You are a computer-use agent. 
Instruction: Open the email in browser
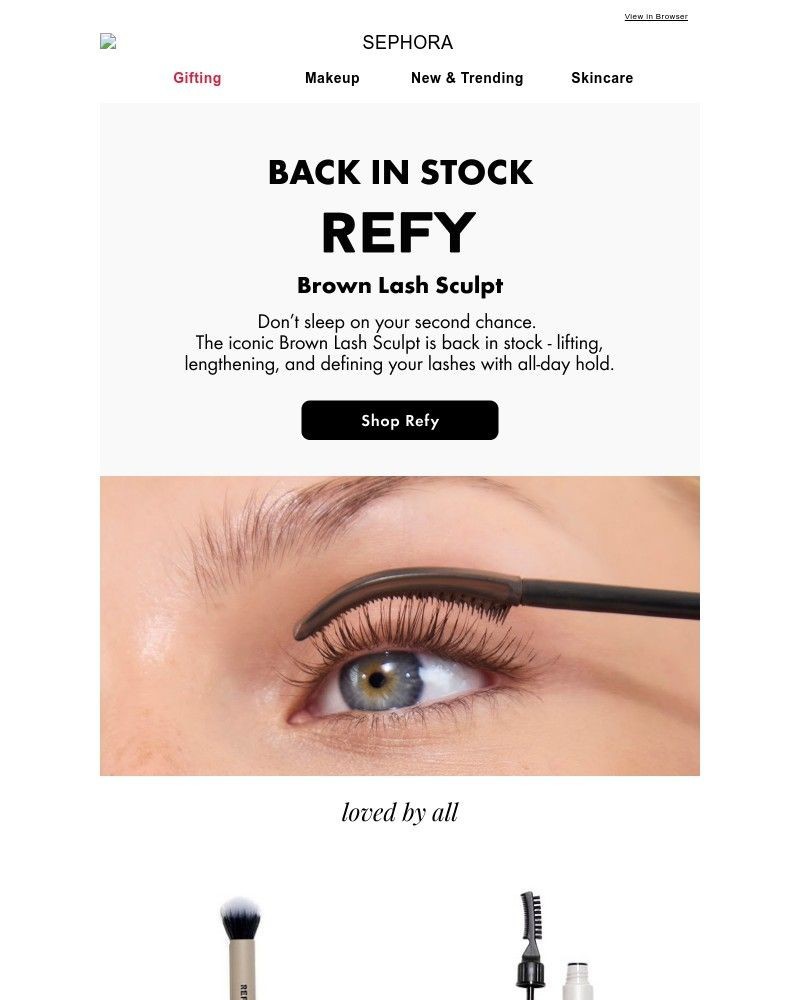656,16
